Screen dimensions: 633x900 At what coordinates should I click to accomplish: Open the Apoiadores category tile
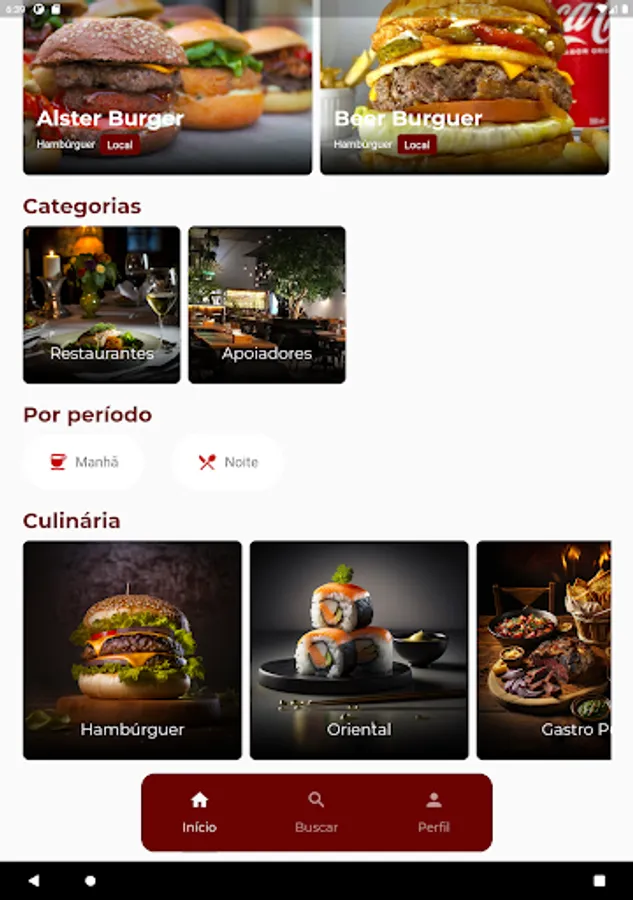coord(267,305)
